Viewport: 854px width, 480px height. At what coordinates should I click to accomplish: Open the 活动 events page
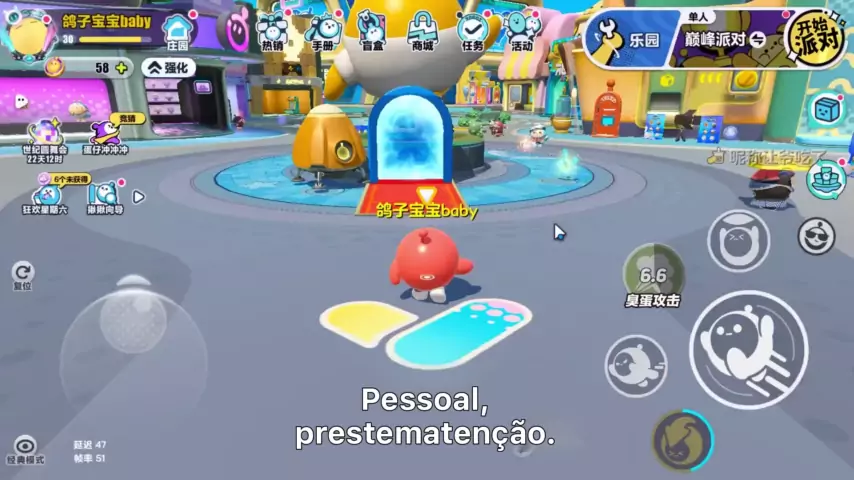coord(521,33)
